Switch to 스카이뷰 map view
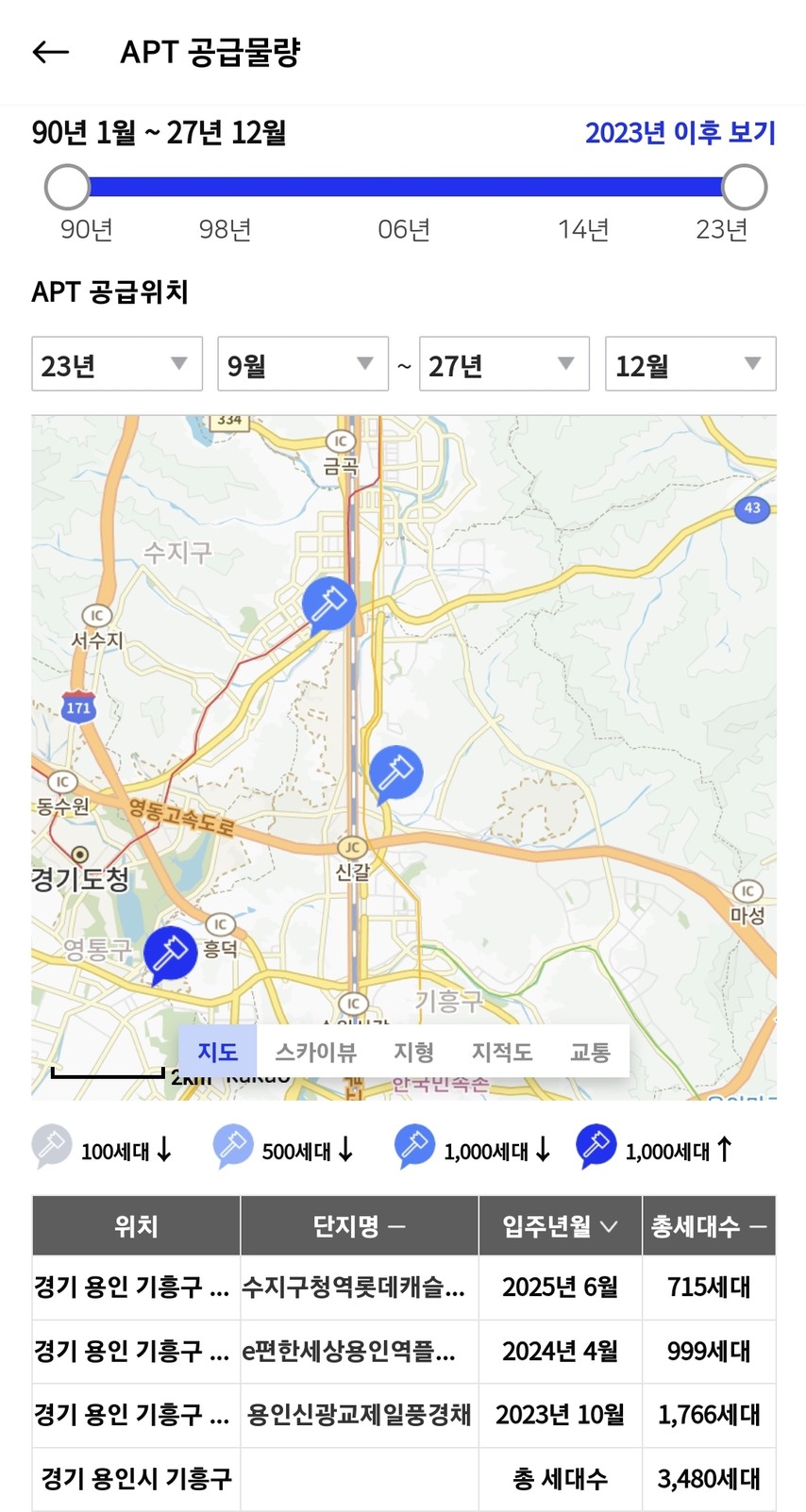The image size is (806, 1512). 315,1051
